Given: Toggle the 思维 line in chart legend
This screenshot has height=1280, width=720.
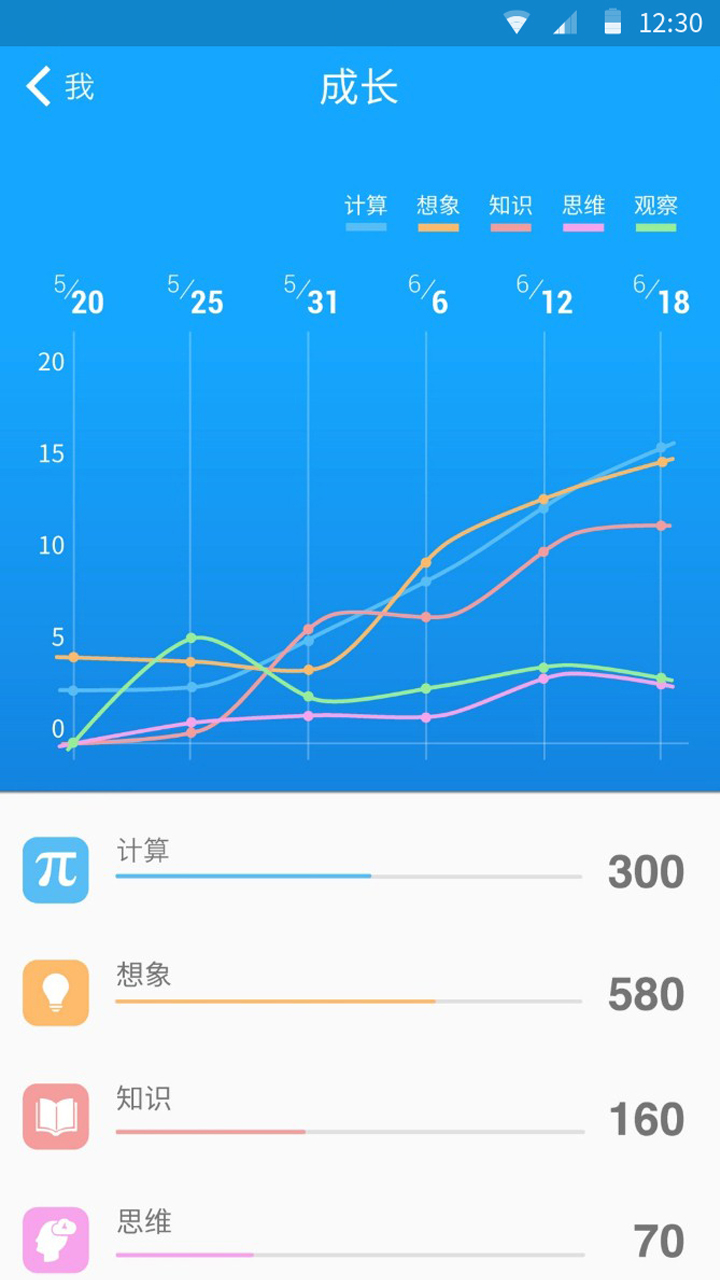Looking at the screenshot, I should 583,212.
